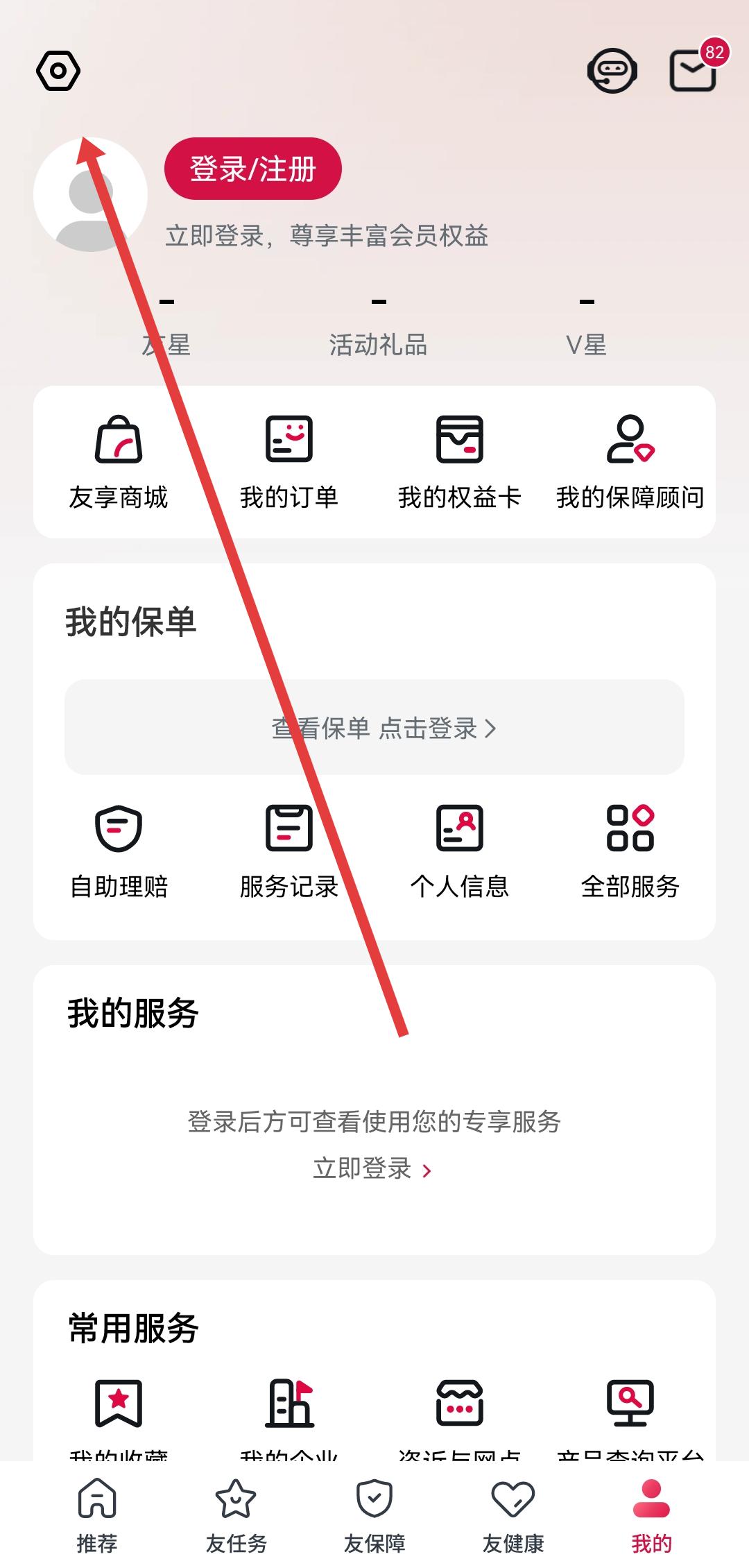Open 服务记录
Viewport: 749px width, 1568px height.
(x=289, y=851)
